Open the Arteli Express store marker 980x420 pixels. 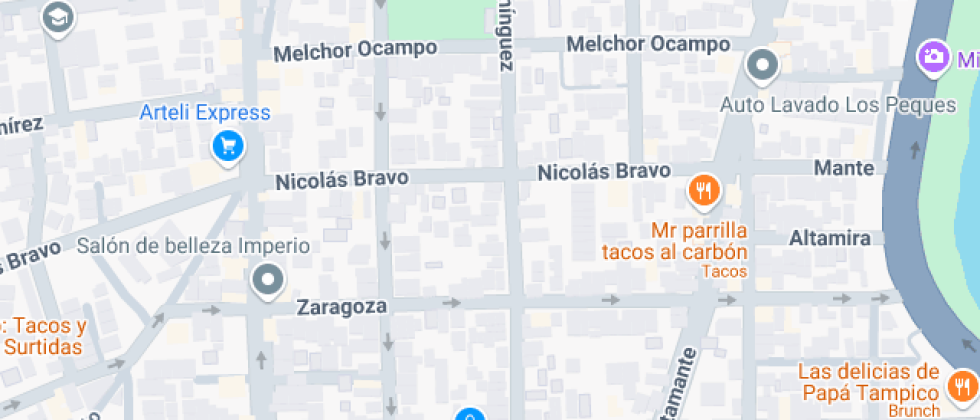(x=229, y=148)
